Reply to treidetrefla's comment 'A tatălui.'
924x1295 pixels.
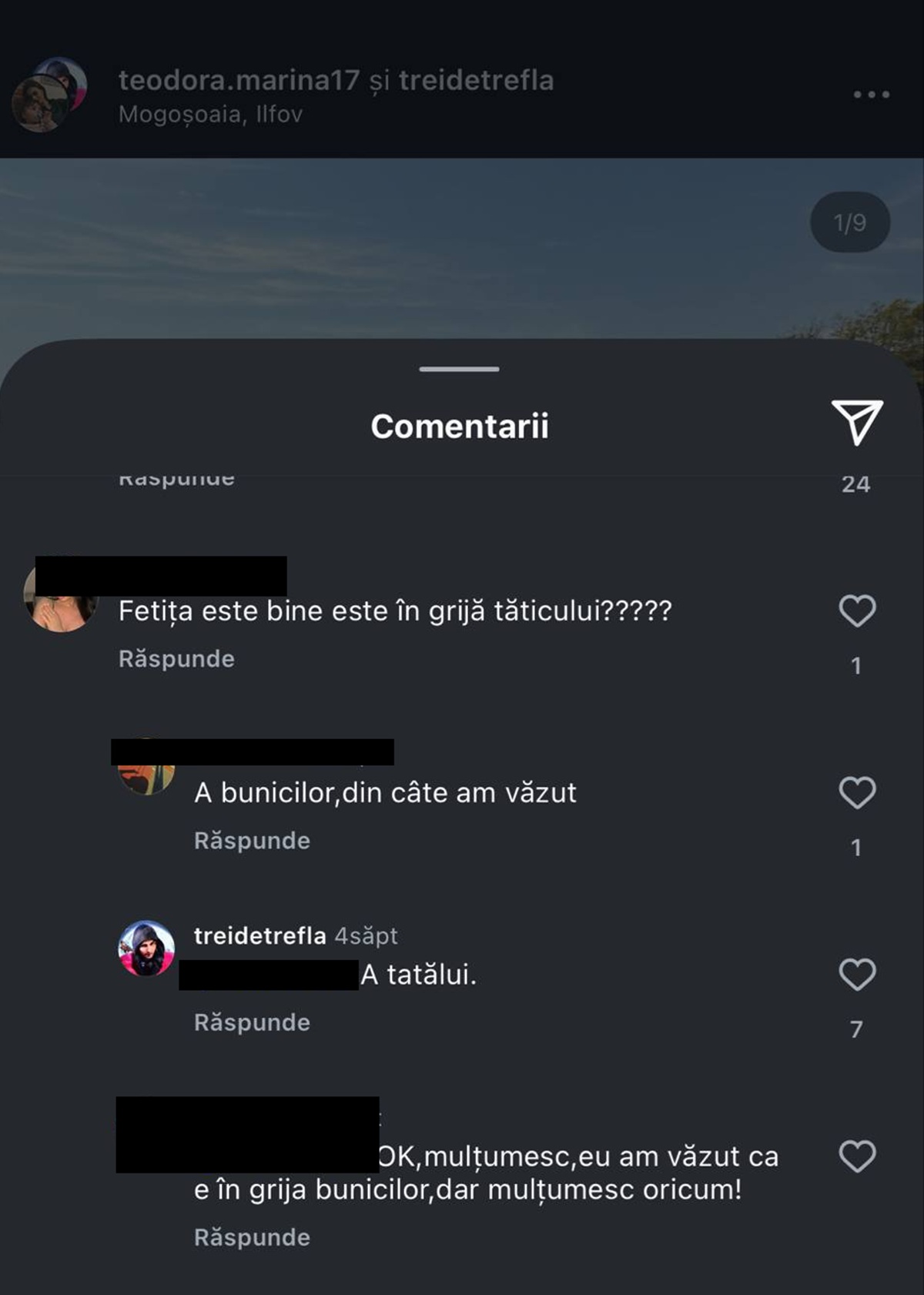[x=252, y=1022]
